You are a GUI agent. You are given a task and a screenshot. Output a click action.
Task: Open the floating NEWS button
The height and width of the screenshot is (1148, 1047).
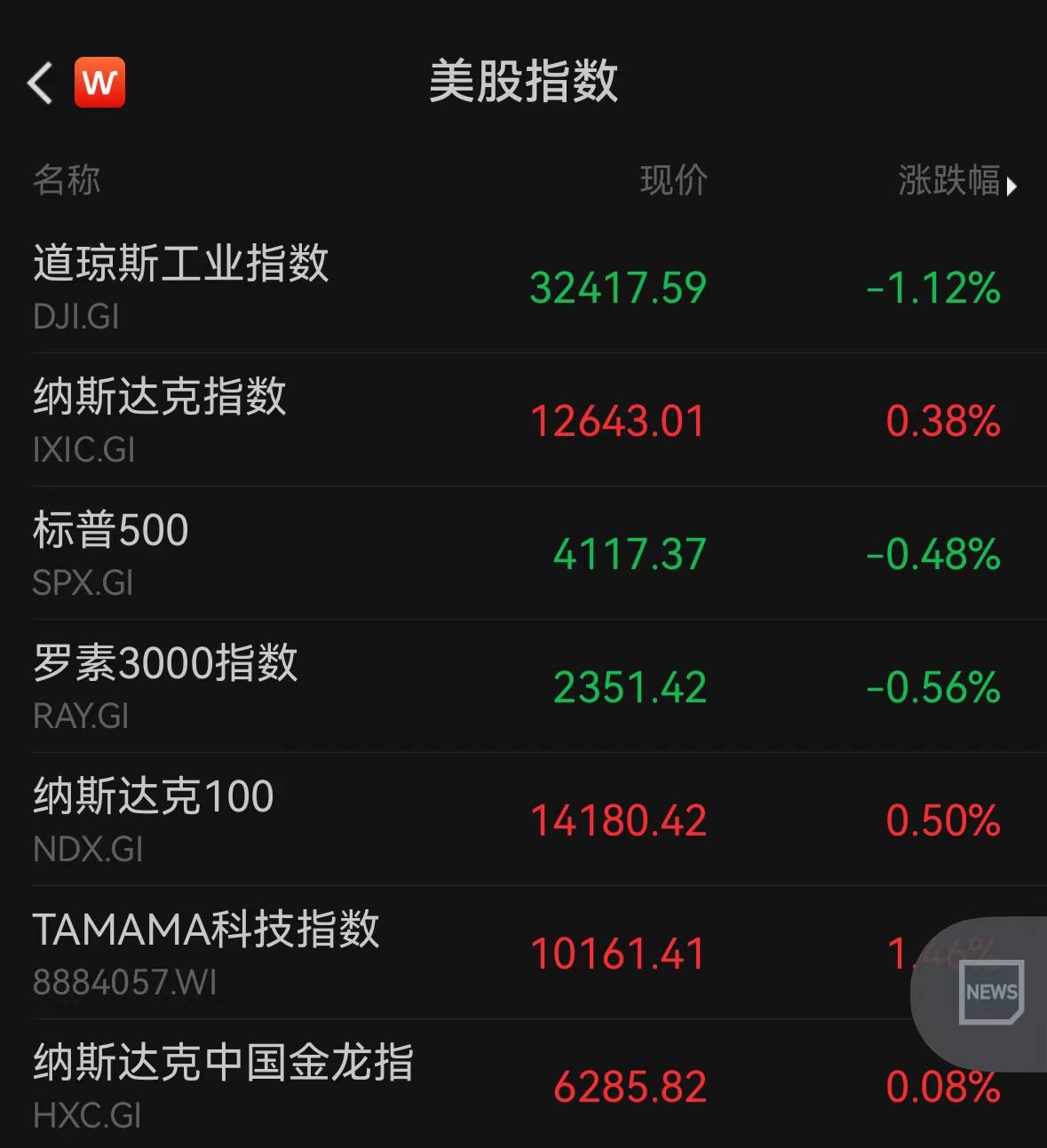[991, 992]
